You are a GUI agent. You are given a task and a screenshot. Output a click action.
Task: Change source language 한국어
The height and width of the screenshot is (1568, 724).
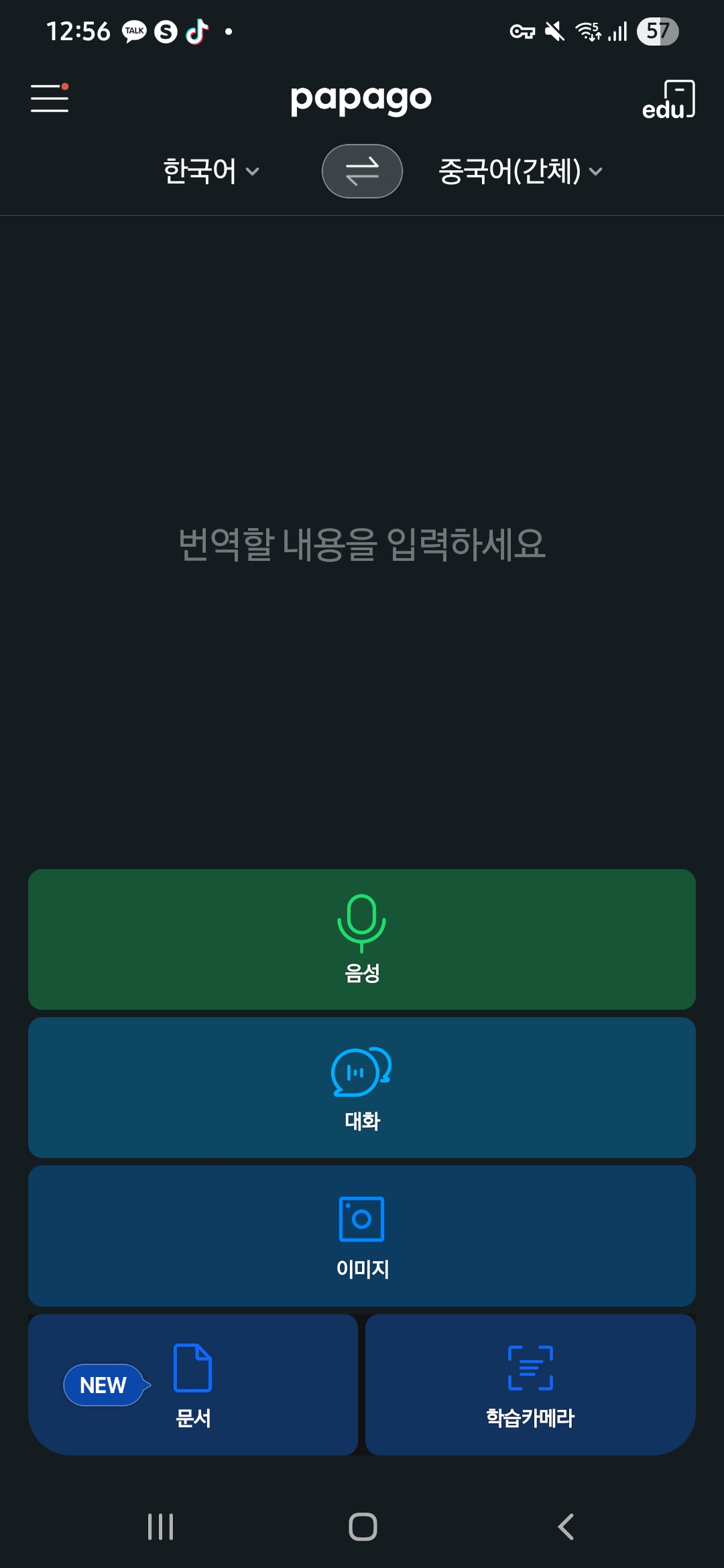click(210, 172)
